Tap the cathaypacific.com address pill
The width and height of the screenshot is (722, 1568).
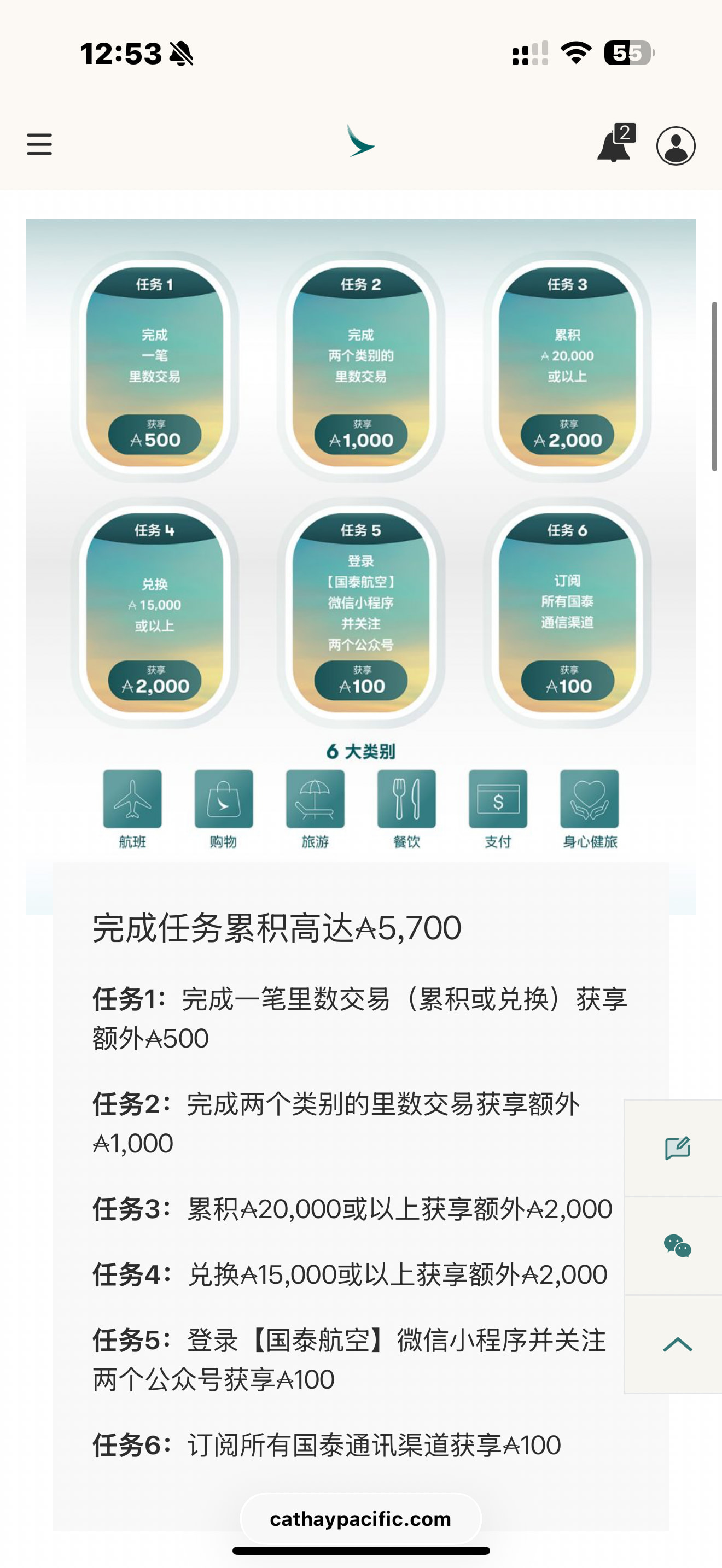(x=360, y=1519)
